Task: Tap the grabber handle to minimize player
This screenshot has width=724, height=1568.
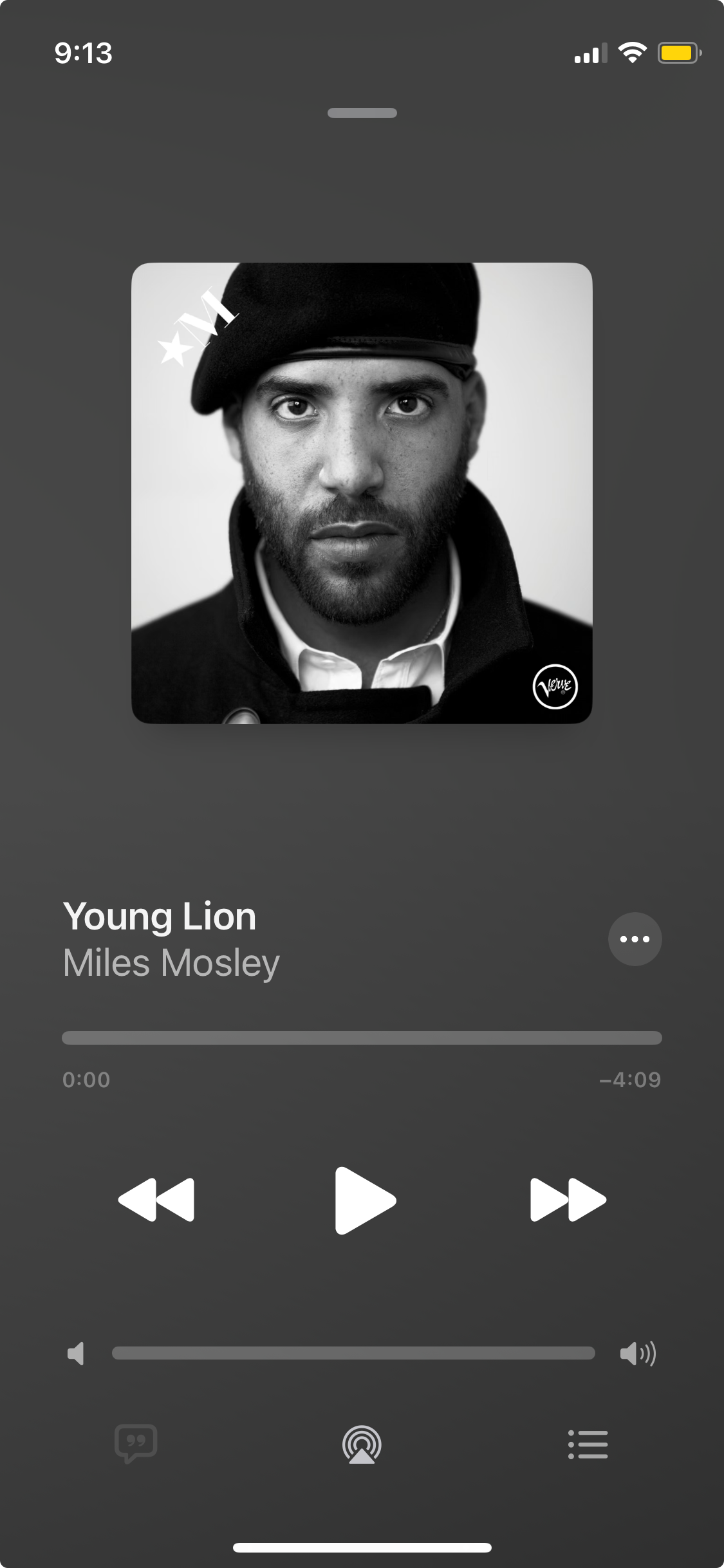Action: pyautogui.click(x=362, y=113)
